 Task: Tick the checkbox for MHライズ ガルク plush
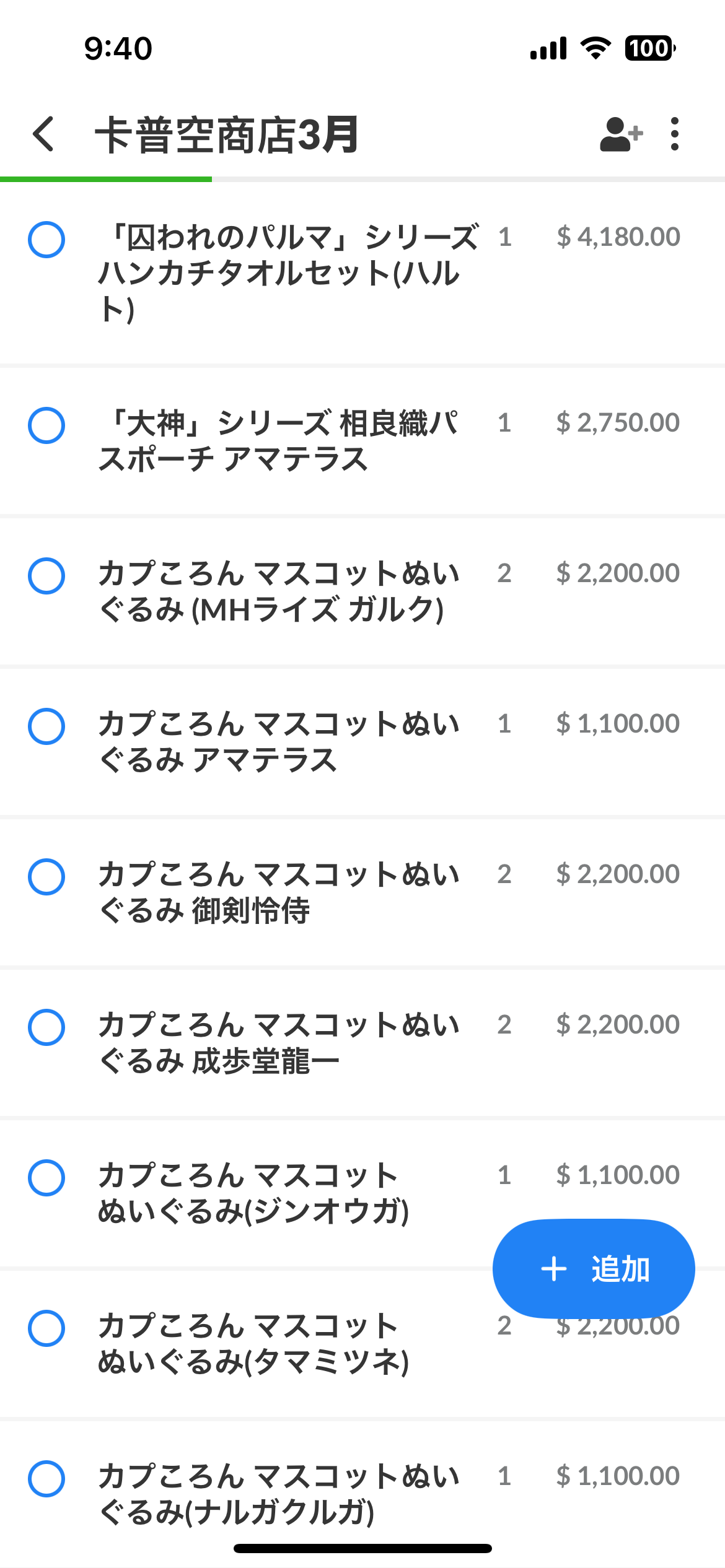[x=46, y=576]
